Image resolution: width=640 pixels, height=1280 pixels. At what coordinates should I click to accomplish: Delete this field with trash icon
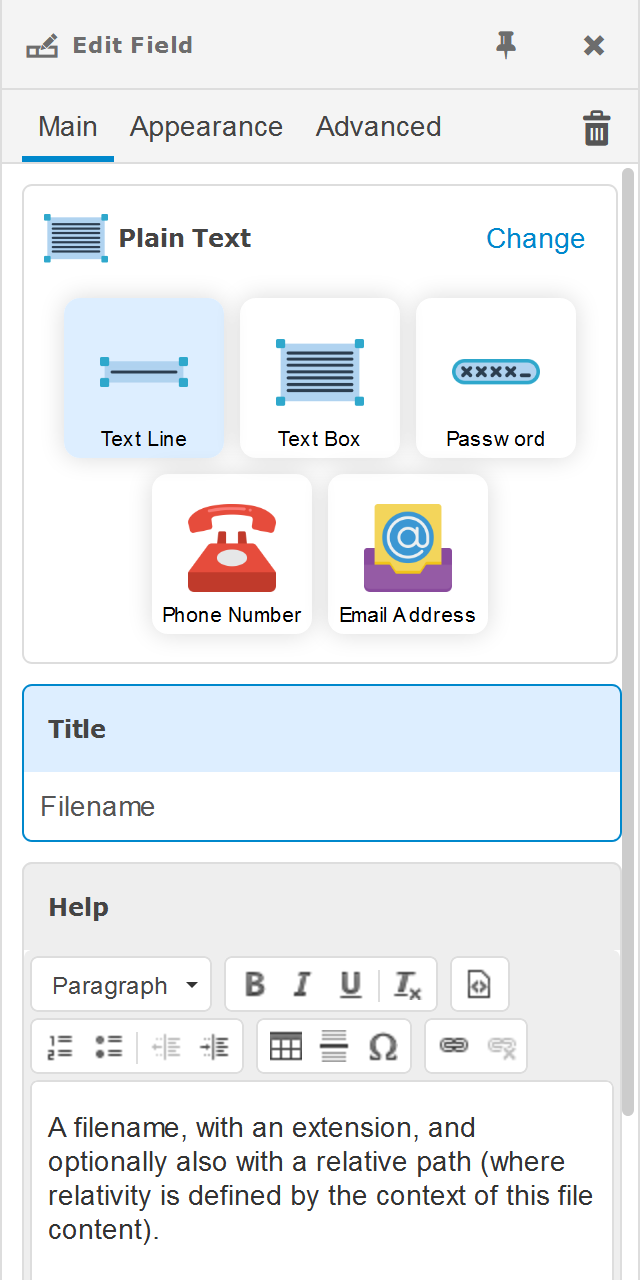(597, 128)
